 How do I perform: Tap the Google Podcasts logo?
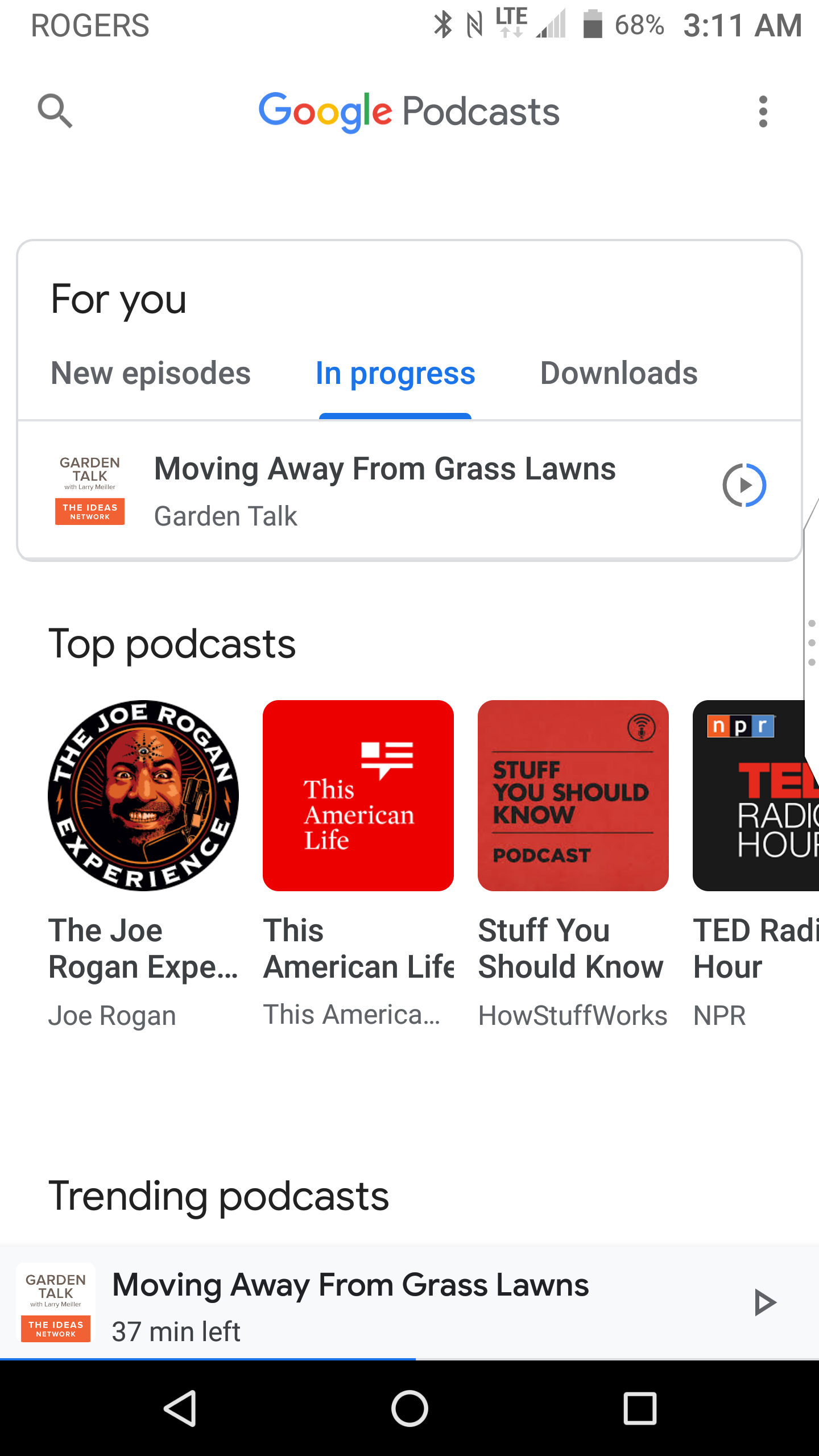(409, 111)
